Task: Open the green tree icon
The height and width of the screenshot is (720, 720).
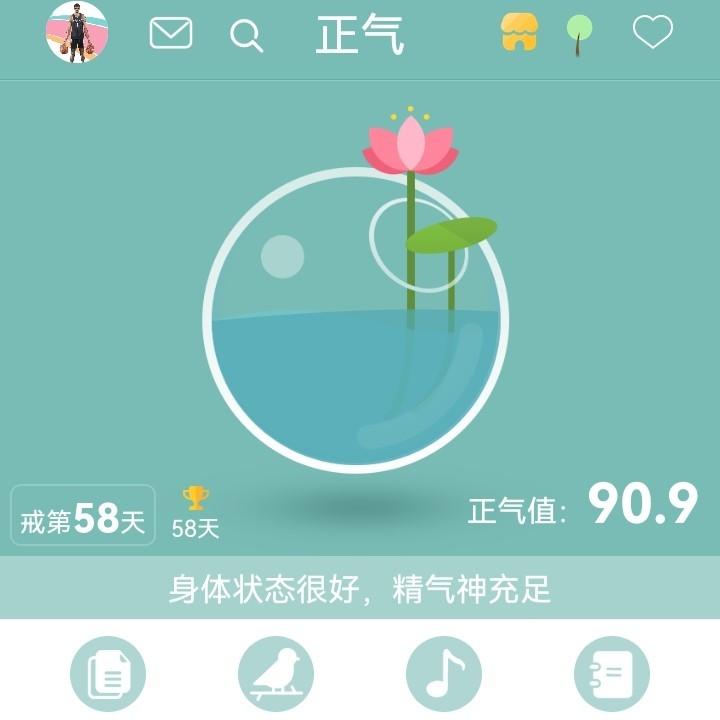Action: pos(579,33)
